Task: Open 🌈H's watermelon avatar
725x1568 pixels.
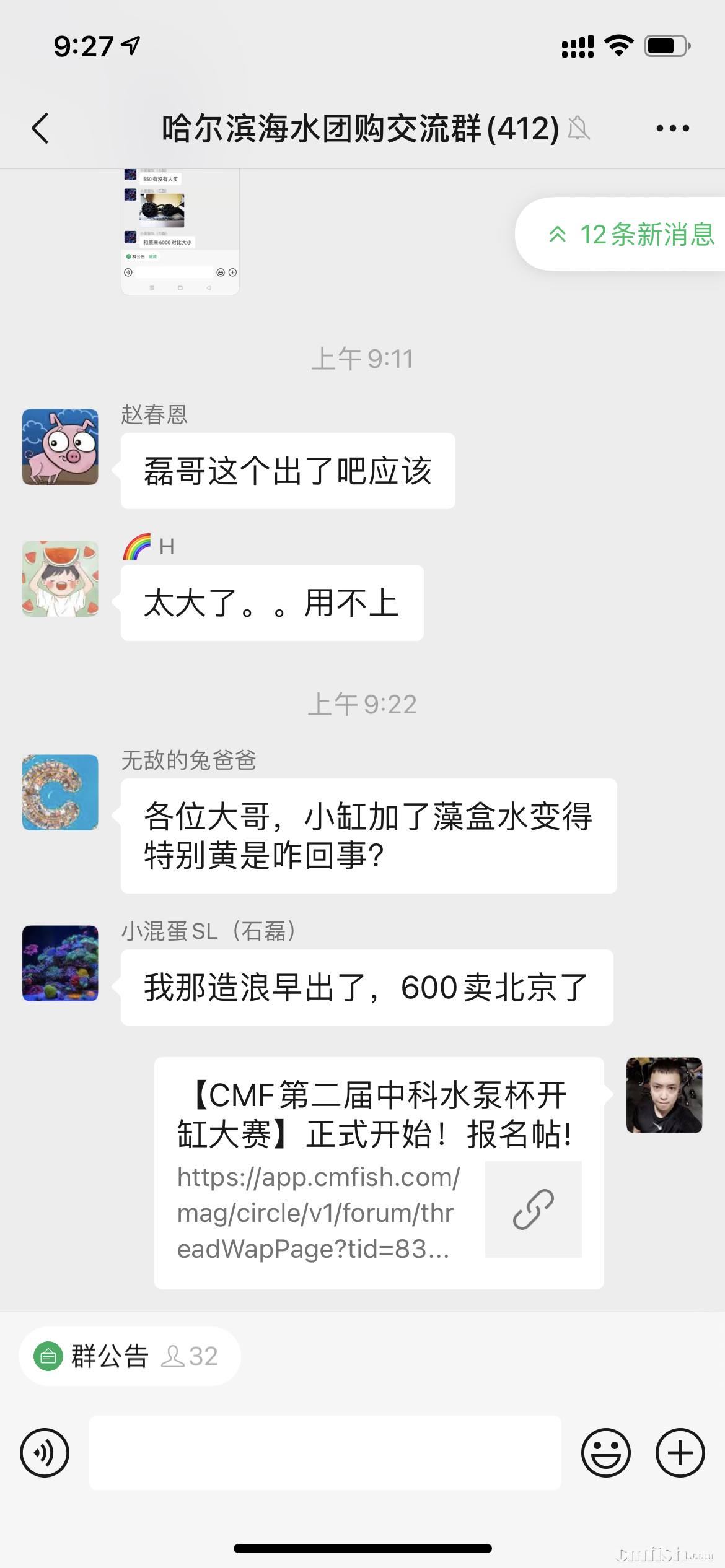Action: (x=59, y=578)
